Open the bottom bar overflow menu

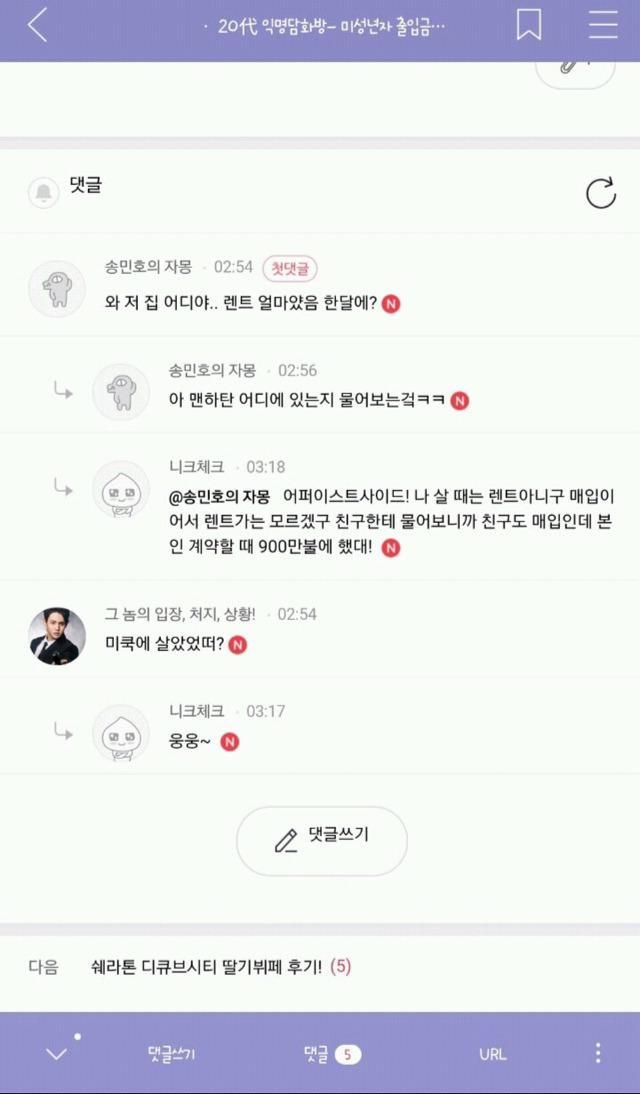point(597,1054)
